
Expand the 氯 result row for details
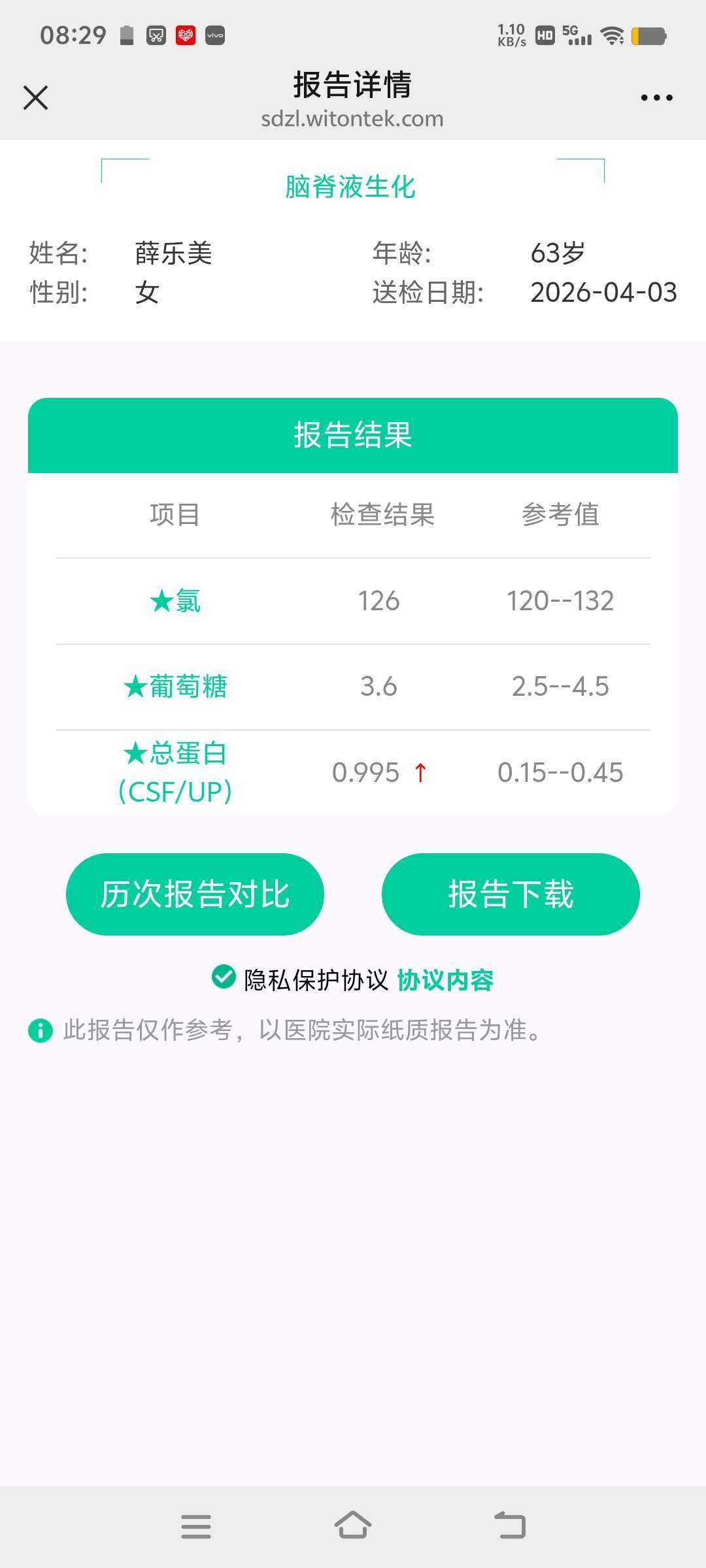(x=353, y=600)
